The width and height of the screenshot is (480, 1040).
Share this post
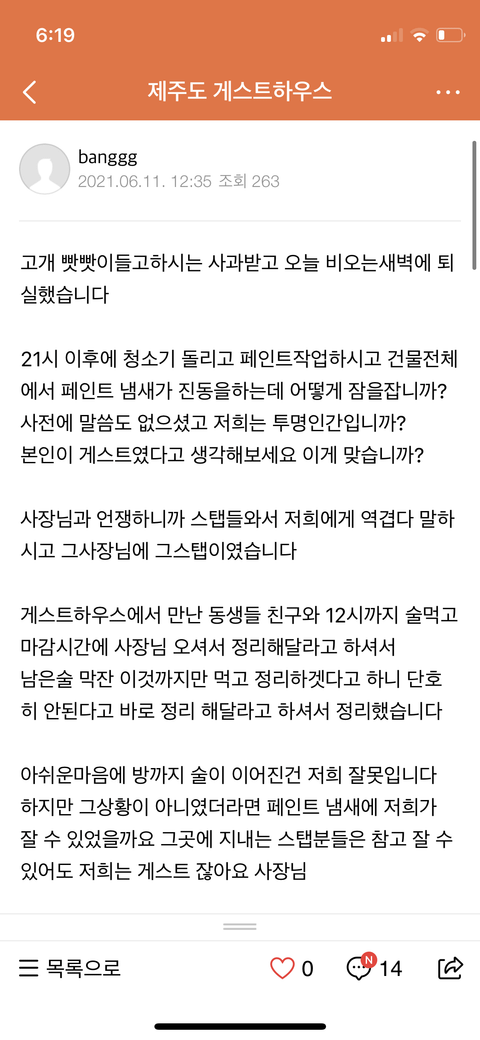pyautogui.click(x=450, y=968)
